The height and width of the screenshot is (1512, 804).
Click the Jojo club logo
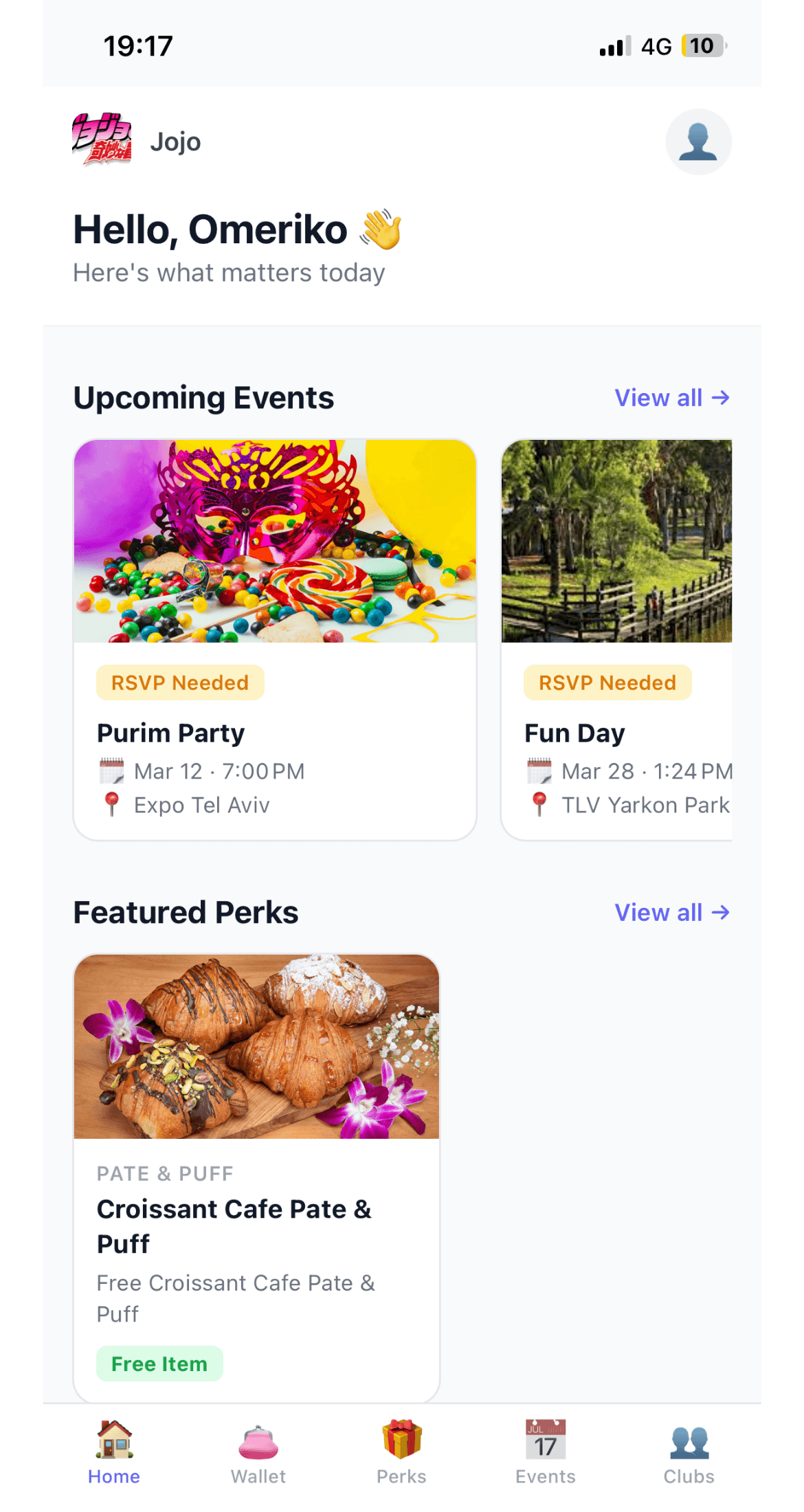[102, 141]
